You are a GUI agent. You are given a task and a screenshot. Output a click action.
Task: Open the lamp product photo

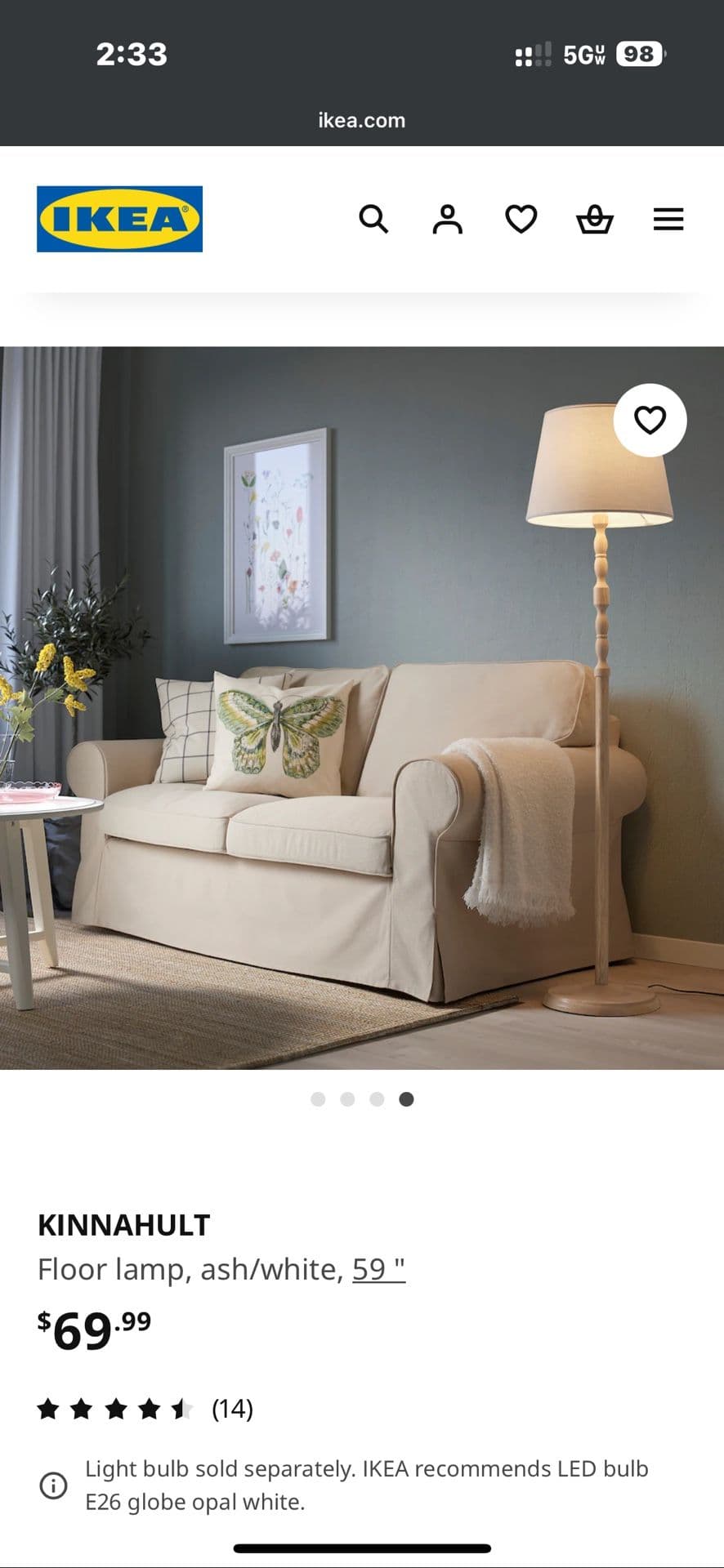[x=361, y=707]
